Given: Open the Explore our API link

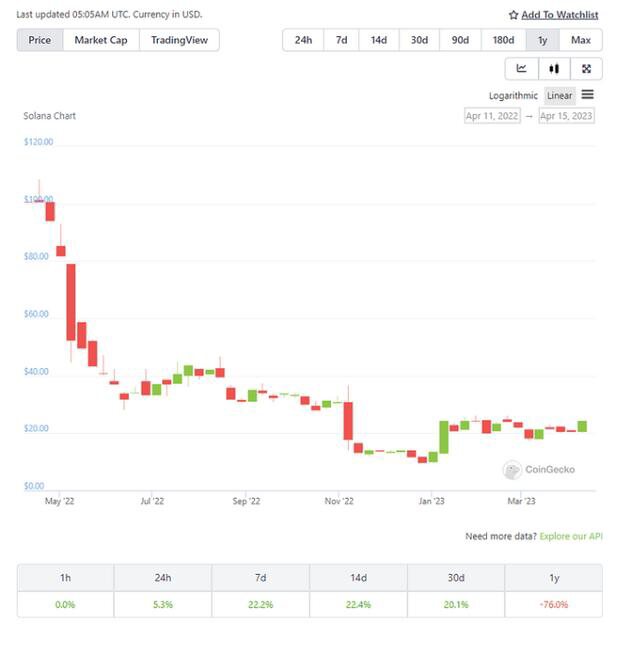Looking at the screenshot, I should click(x=571, y=537).
